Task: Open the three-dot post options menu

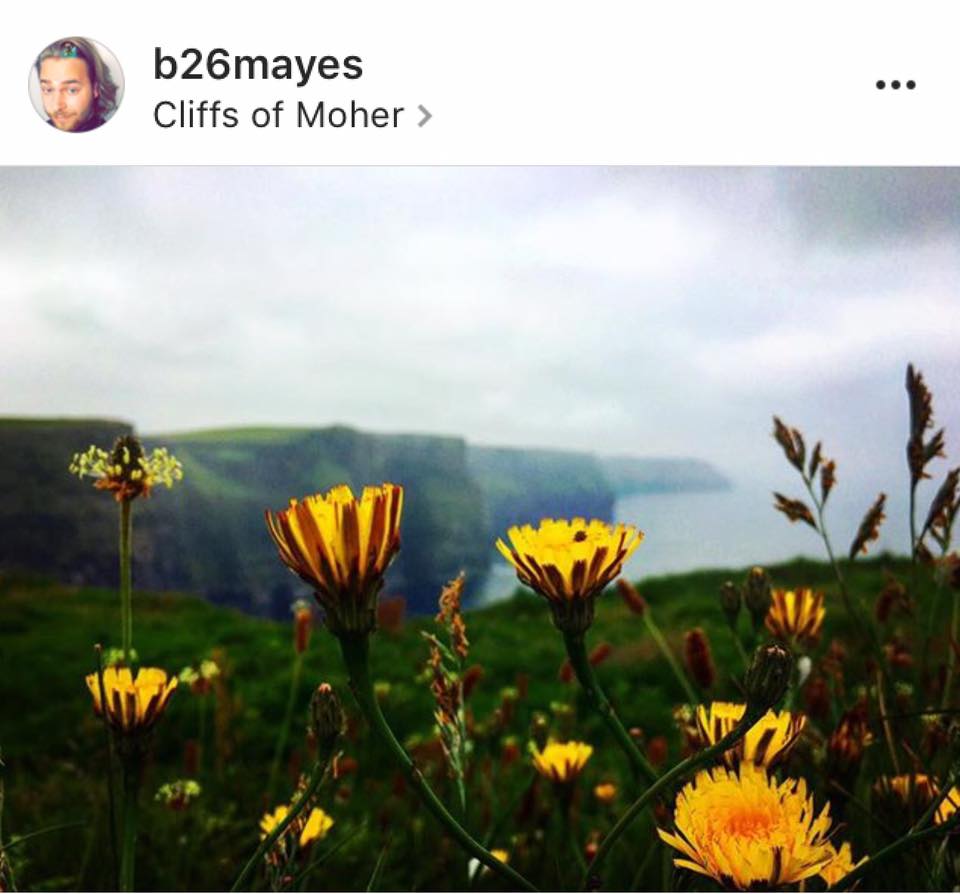Action: 895,85
